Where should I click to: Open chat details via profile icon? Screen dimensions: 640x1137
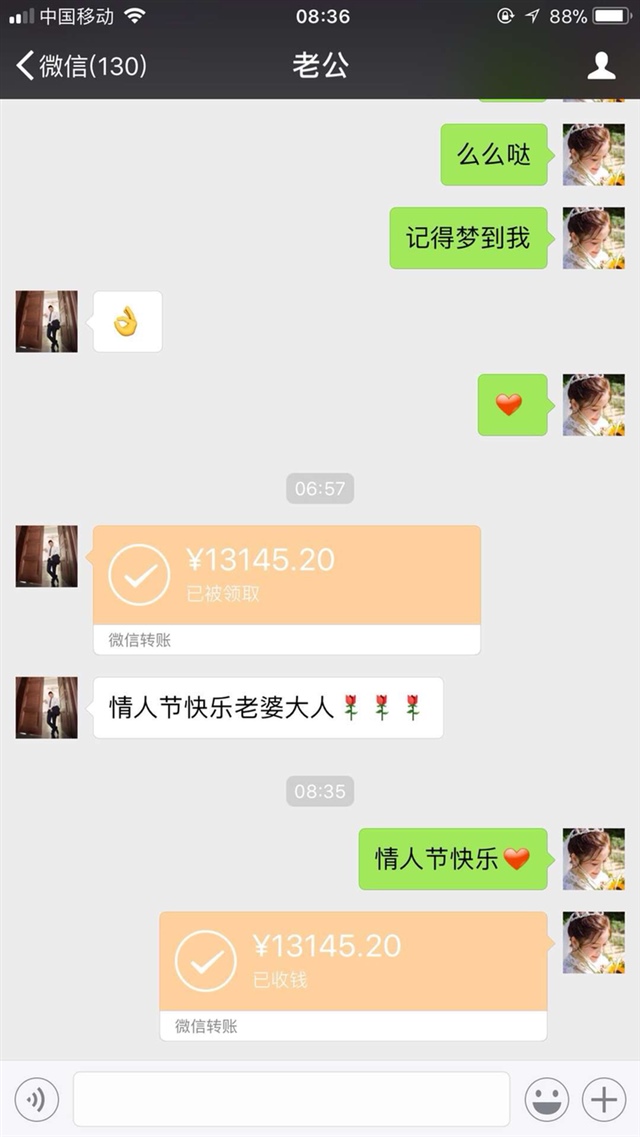601,66
